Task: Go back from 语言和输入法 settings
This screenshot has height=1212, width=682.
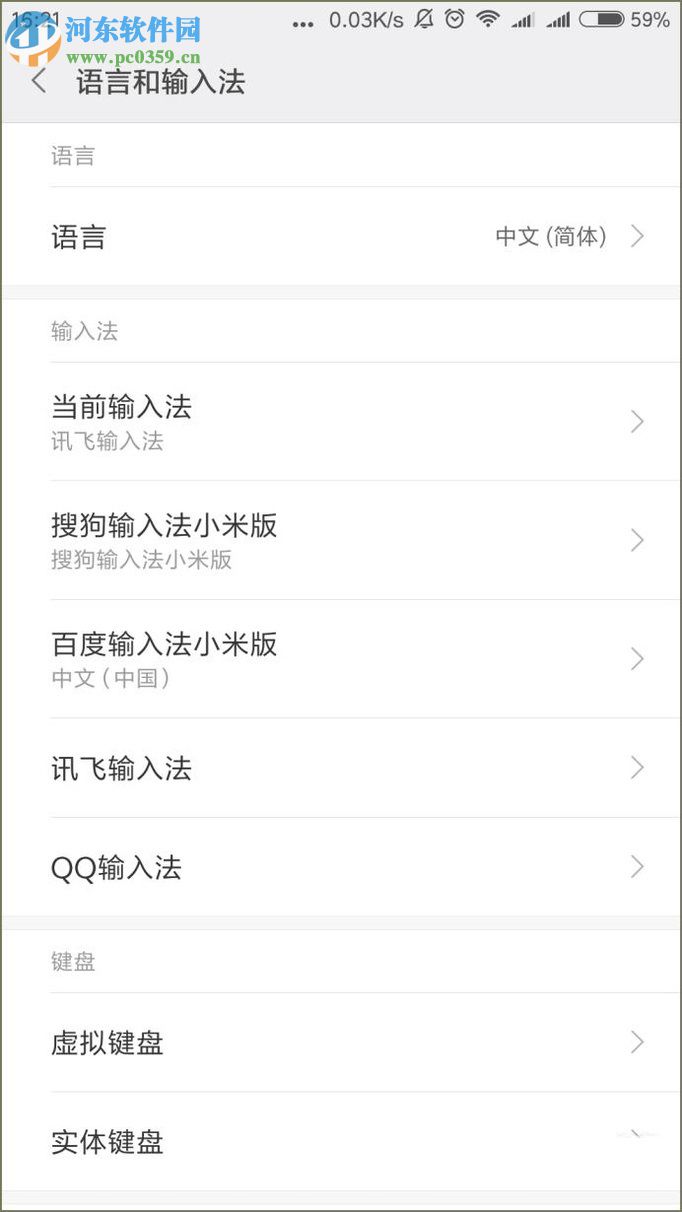Action: coord(39,82)
